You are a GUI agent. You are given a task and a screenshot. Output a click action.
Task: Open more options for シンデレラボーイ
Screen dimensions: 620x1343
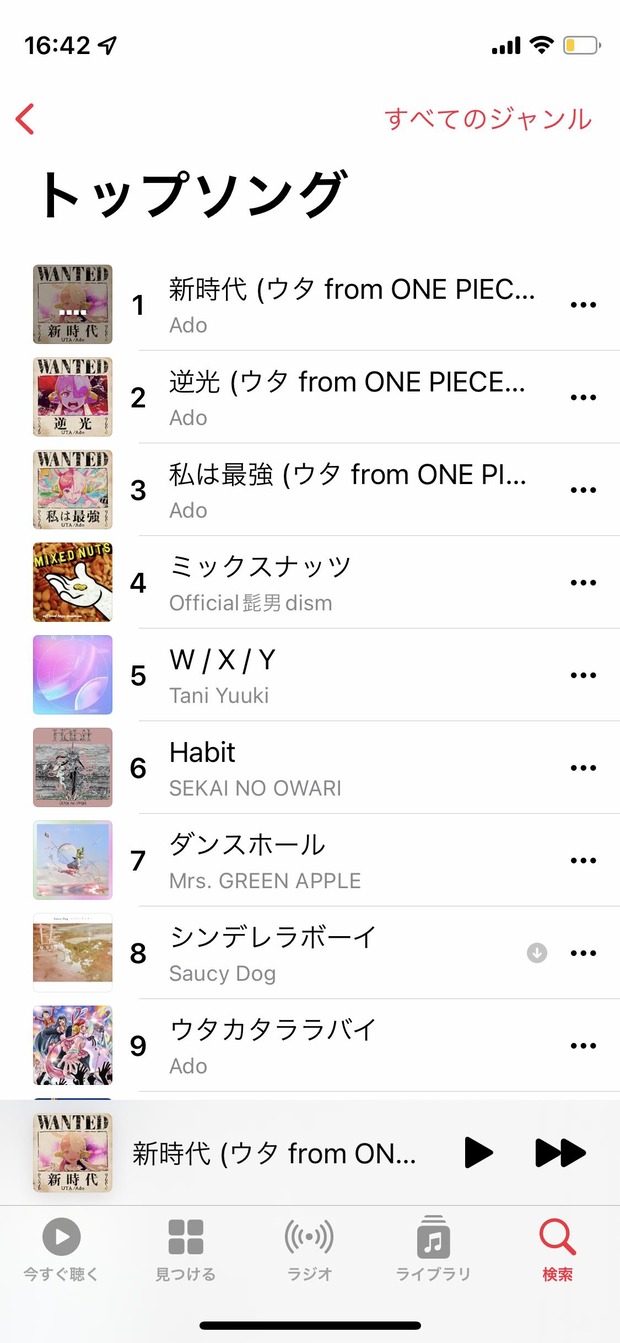583,953
